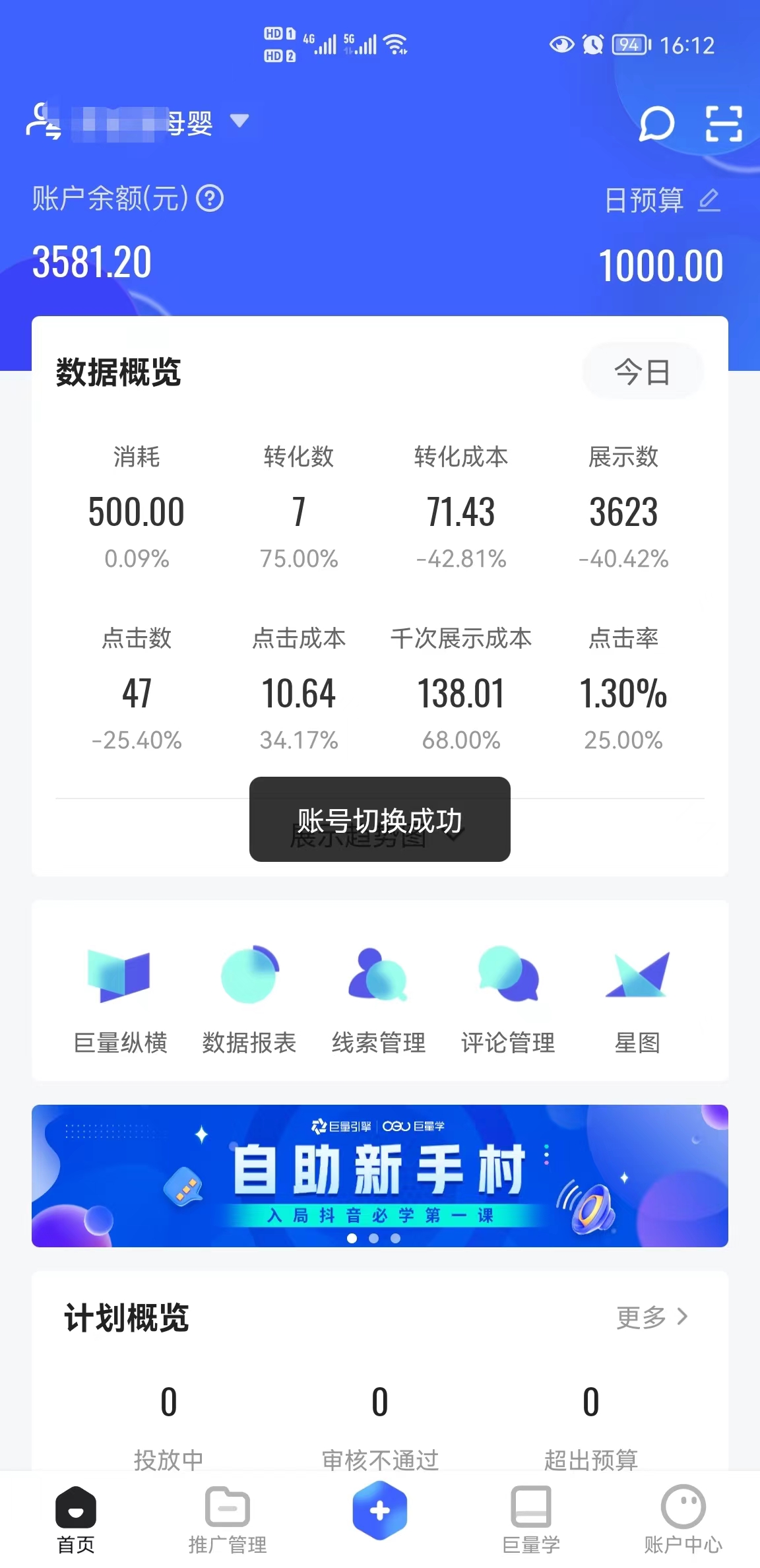Tap the center plus create button
760x1568 pixels.
point(379,1510)
